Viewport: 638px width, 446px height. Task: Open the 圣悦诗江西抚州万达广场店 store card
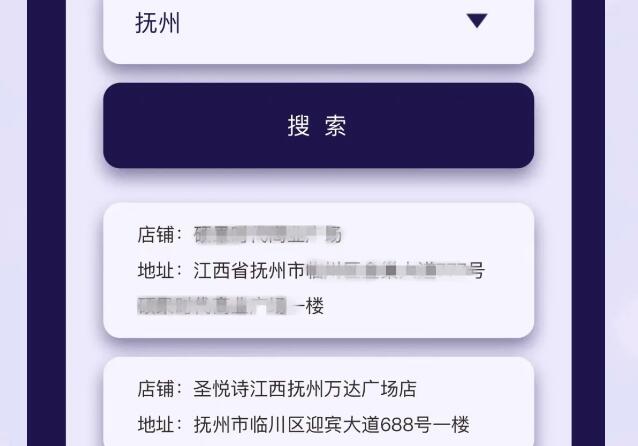pyautogui.click(x=318, y=405)
